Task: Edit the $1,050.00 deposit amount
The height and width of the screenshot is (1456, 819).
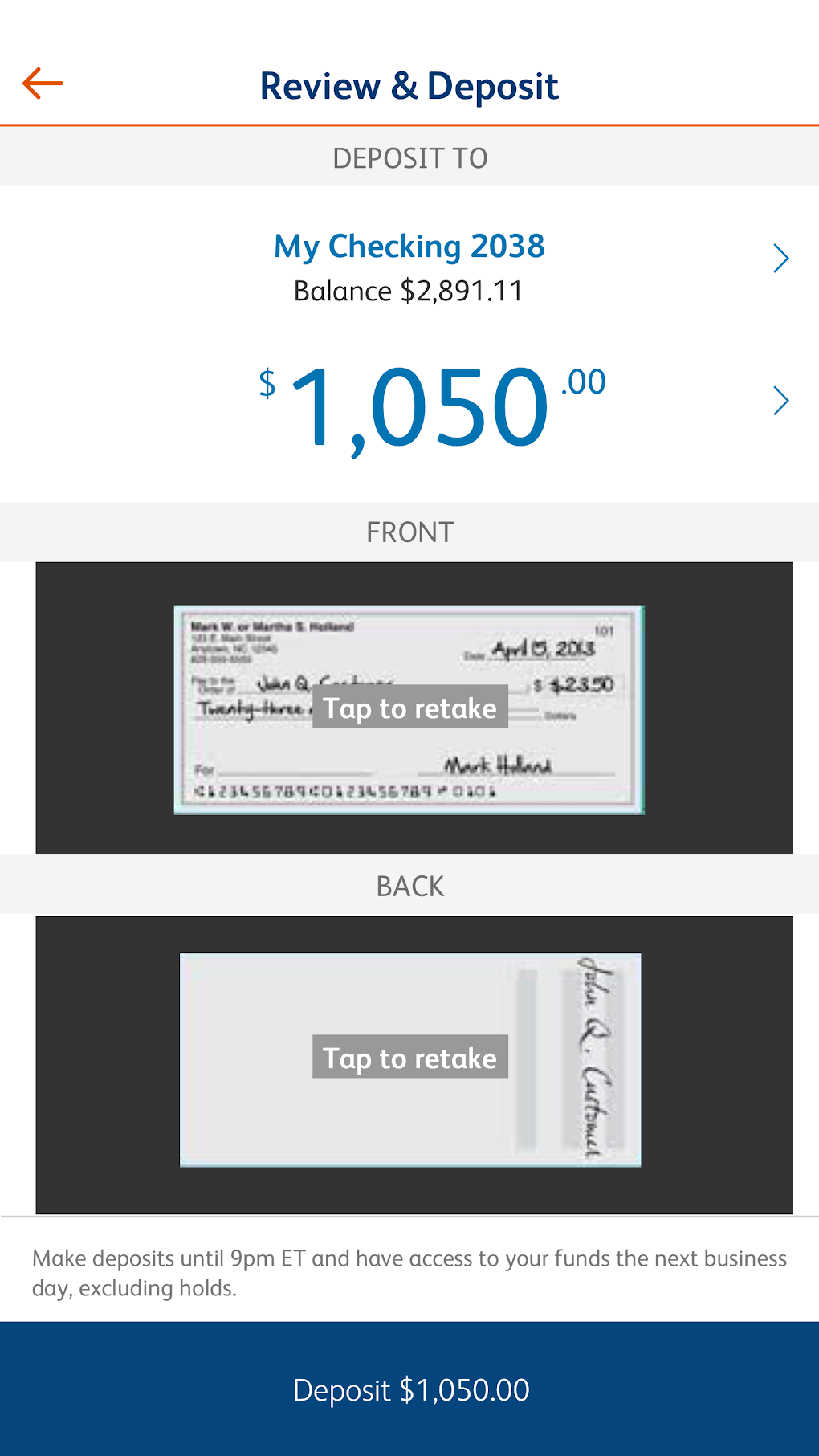Action: pyautogui.click(x=409, y=404)
